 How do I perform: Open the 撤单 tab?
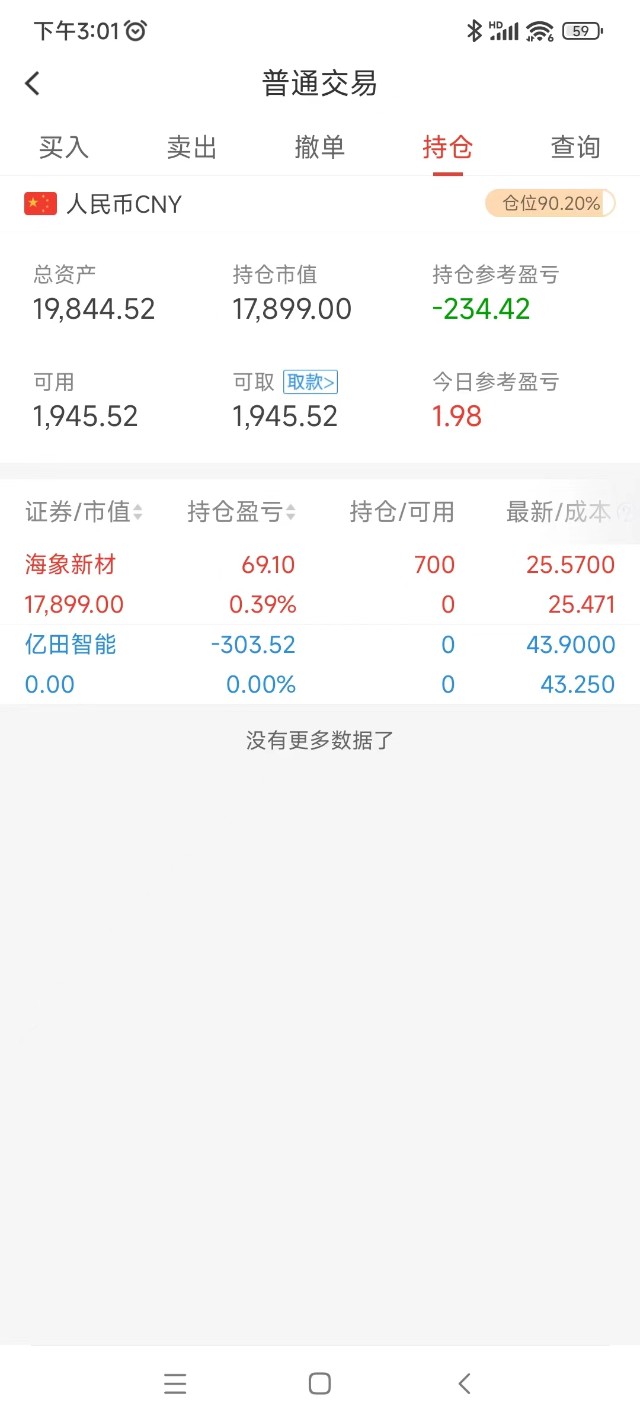pos(320,147)
